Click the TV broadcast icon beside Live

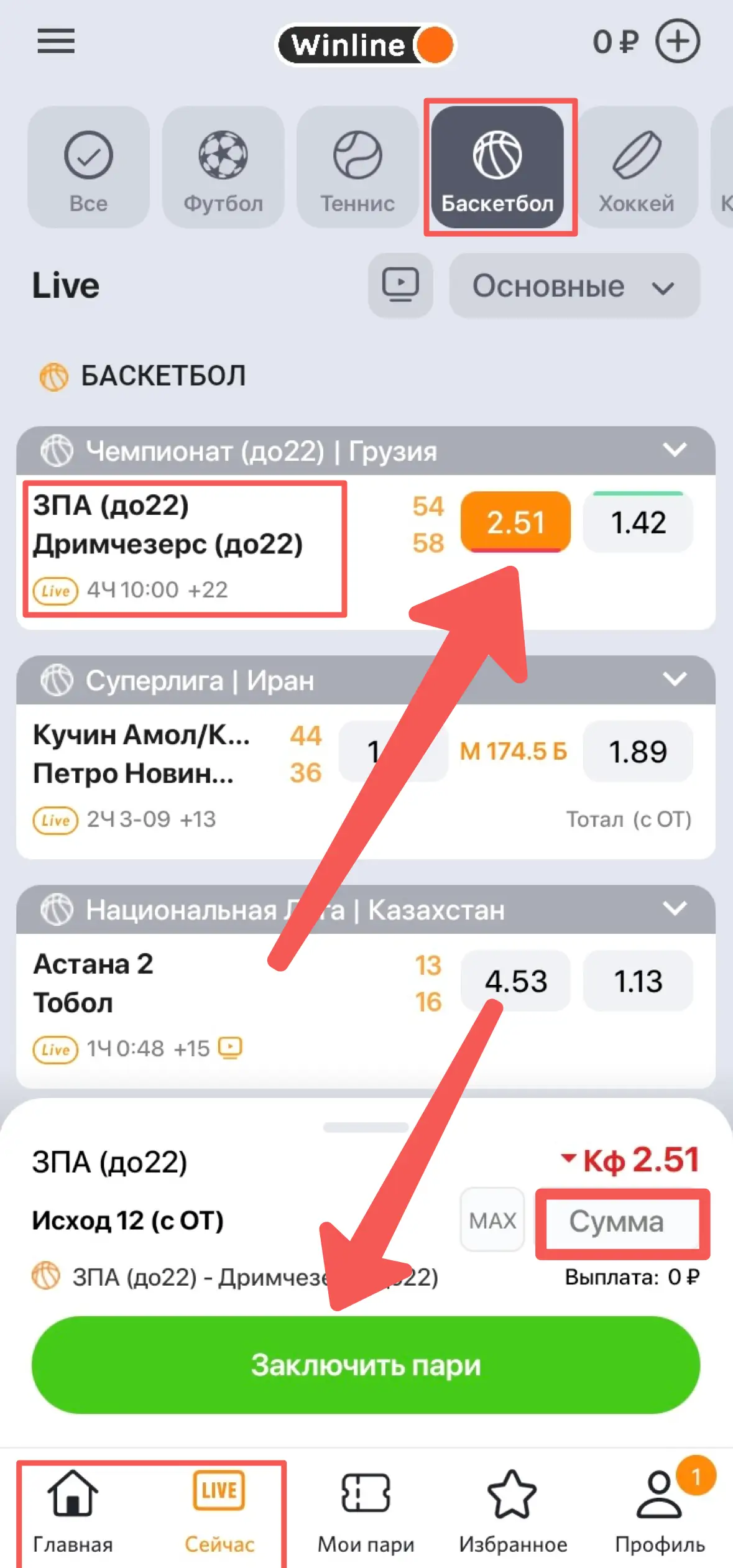pos(400,286)
